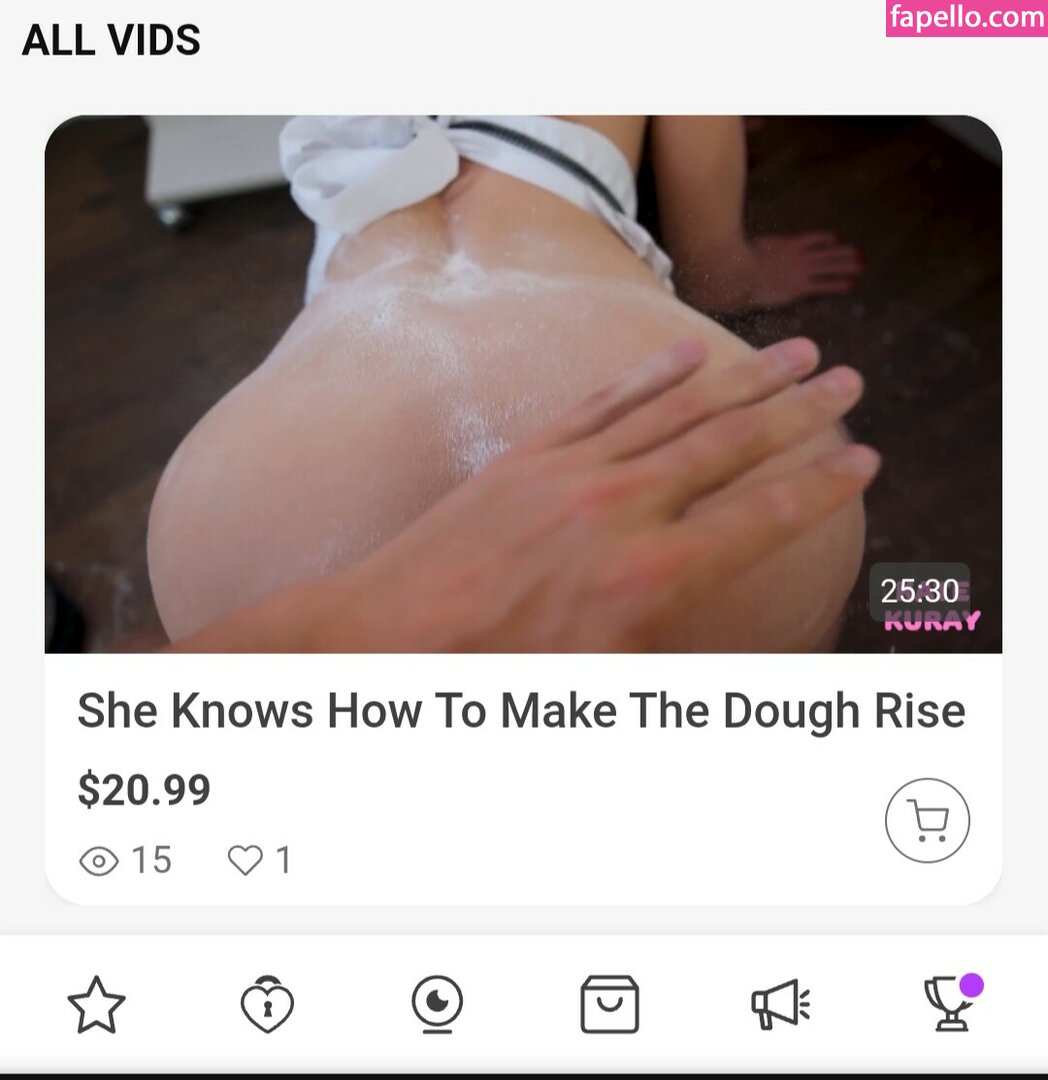Open the shopping bag store tab
The image size is (1048, 1080).
click(x=609, y=1004)
